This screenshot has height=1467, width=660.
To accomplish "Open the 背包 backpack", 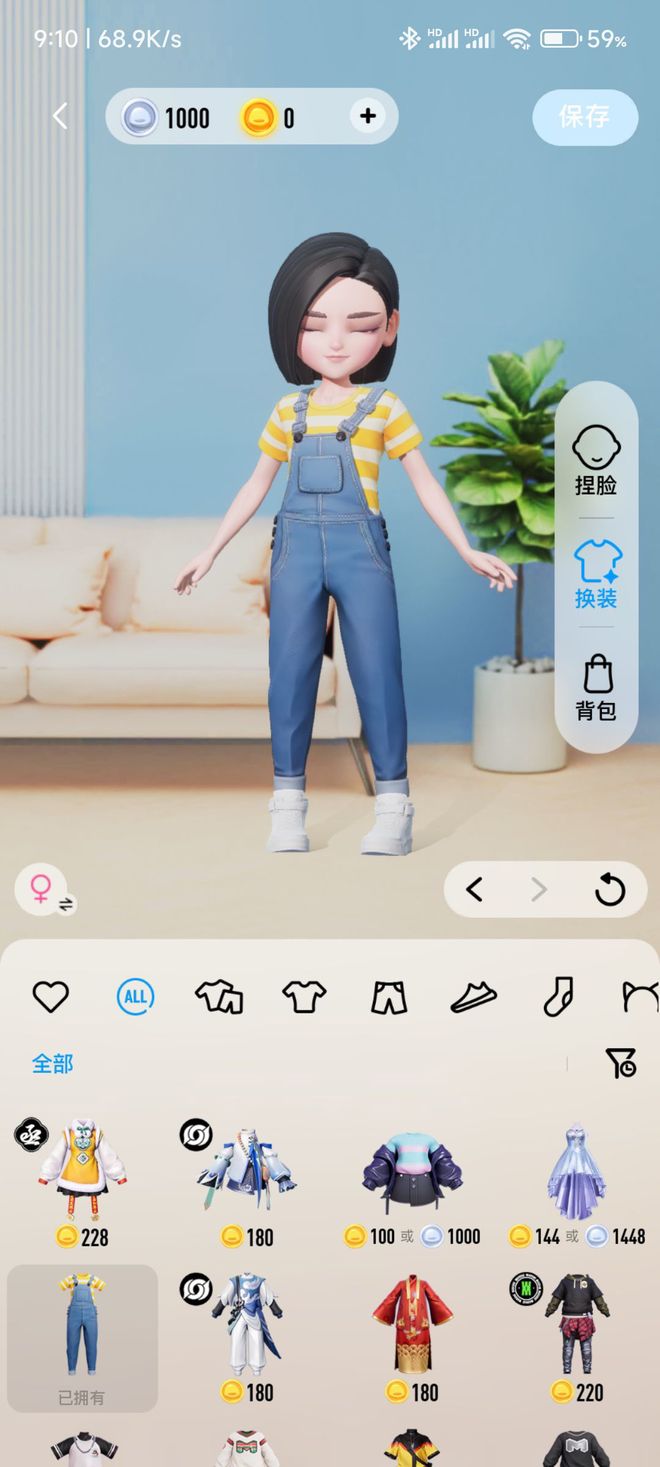I will [596, 688].
